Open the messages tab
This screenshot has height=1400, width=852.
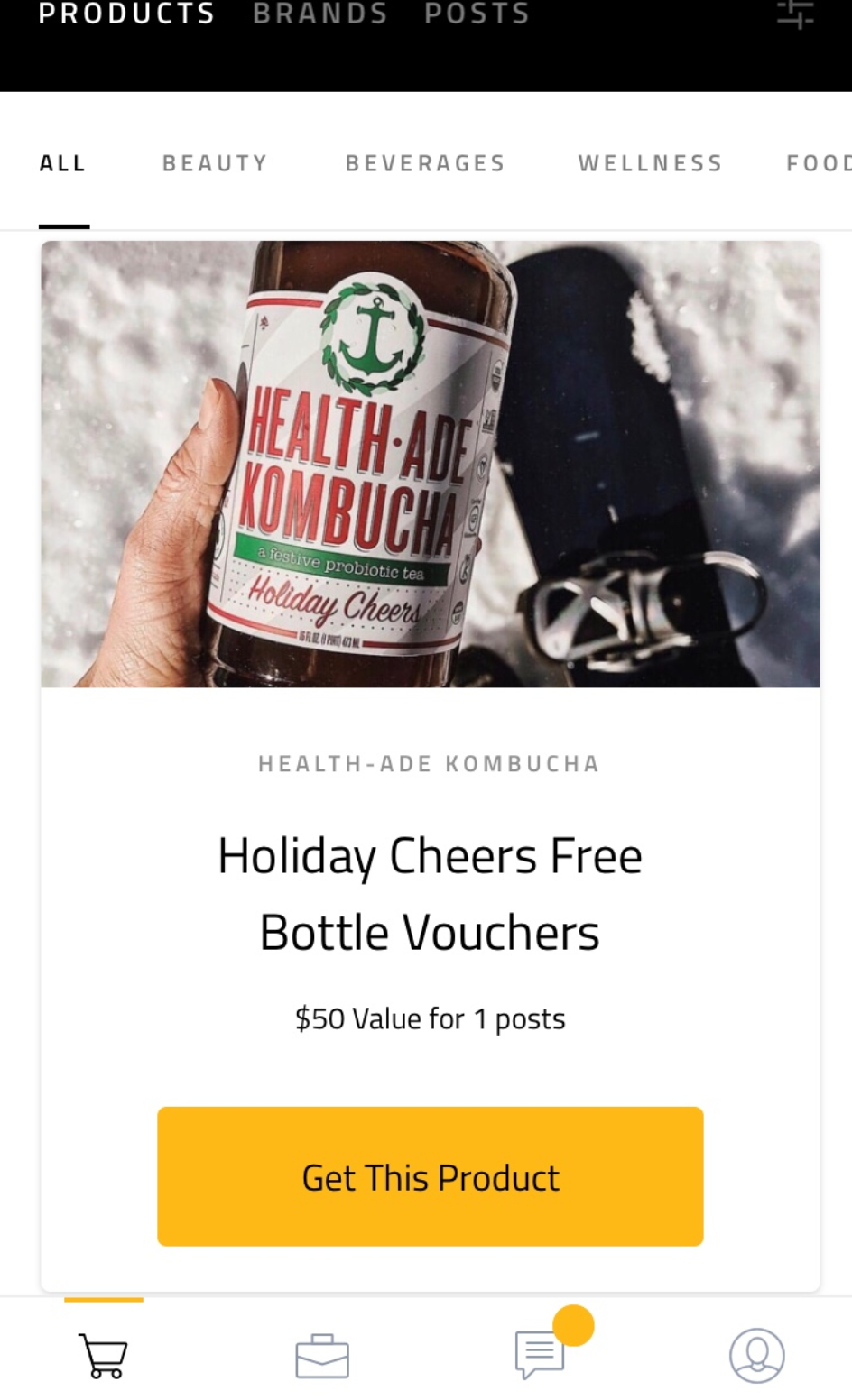click(540, 1355)
